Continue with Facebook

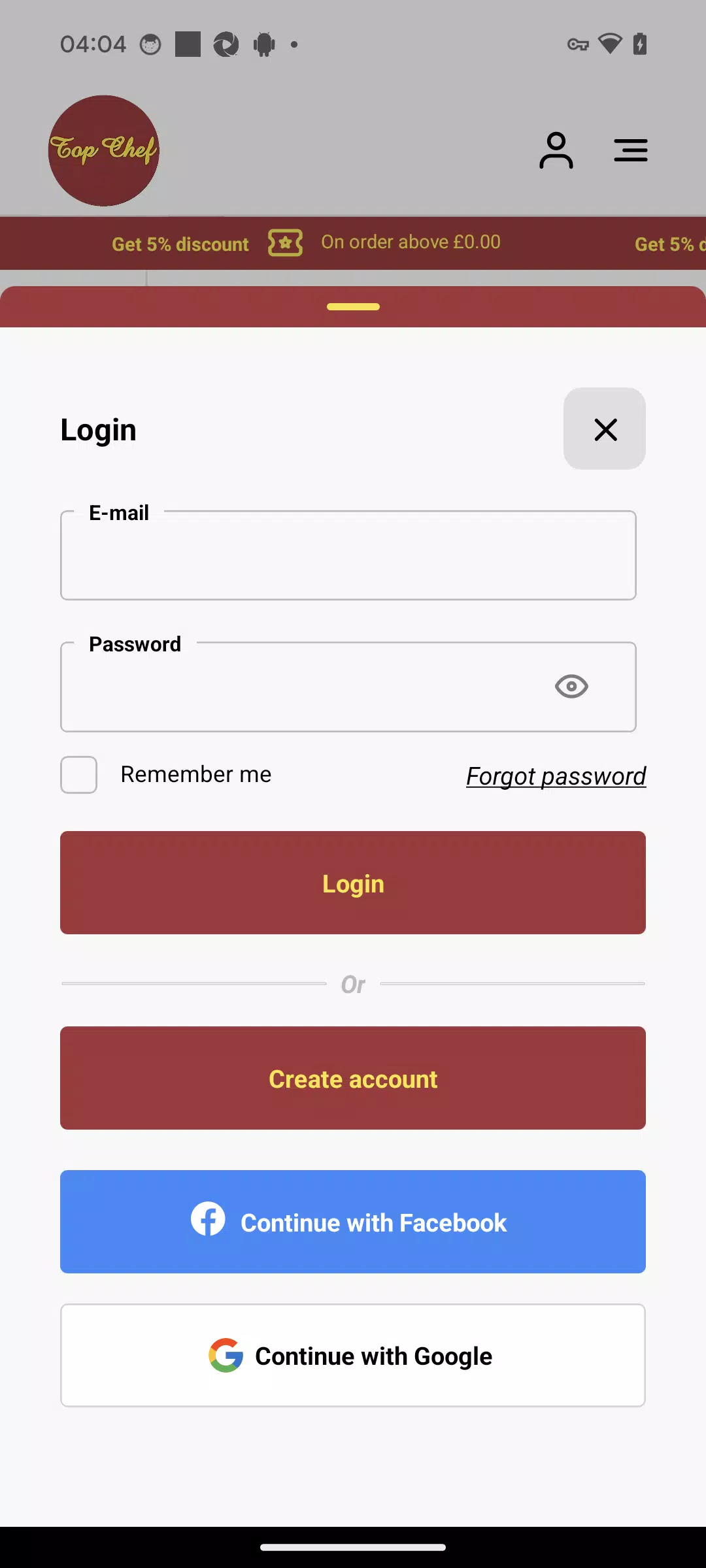pos(353,1222)
